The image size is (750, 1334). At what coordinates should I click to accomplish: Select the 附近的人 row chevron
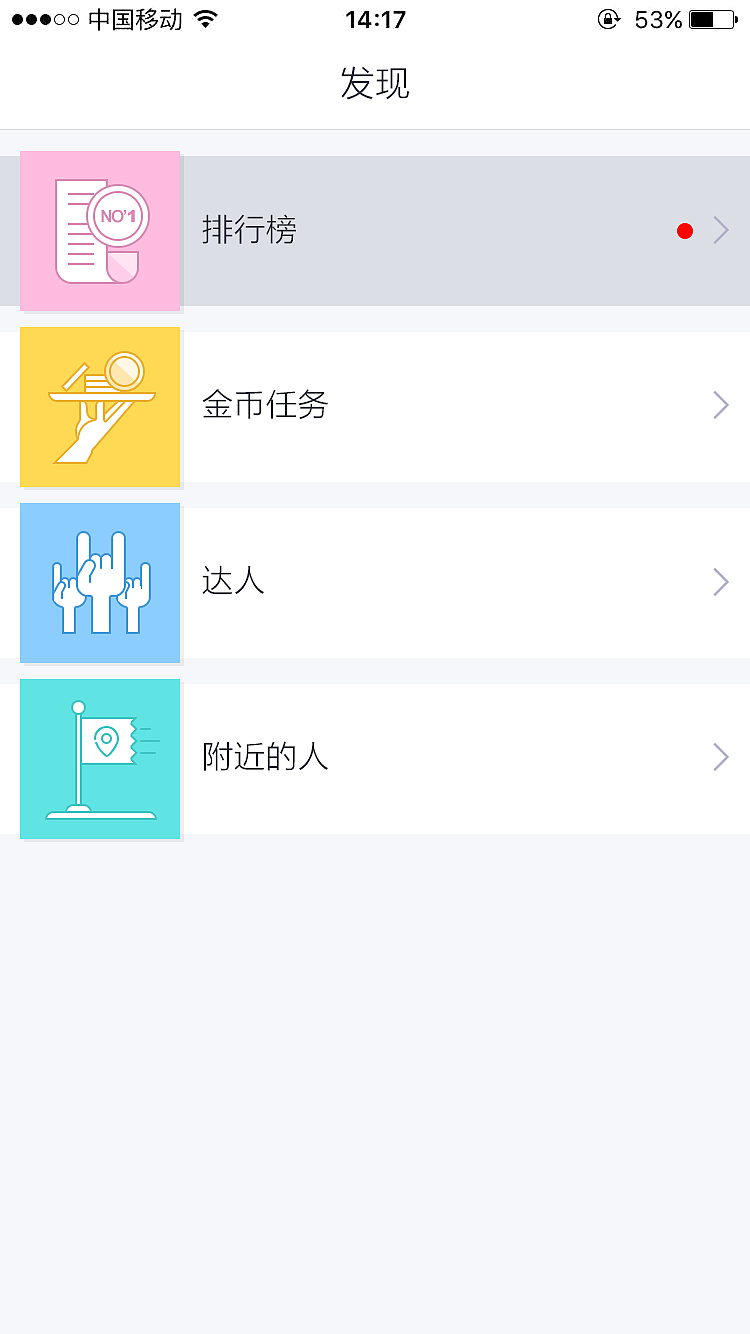(721, 757)
